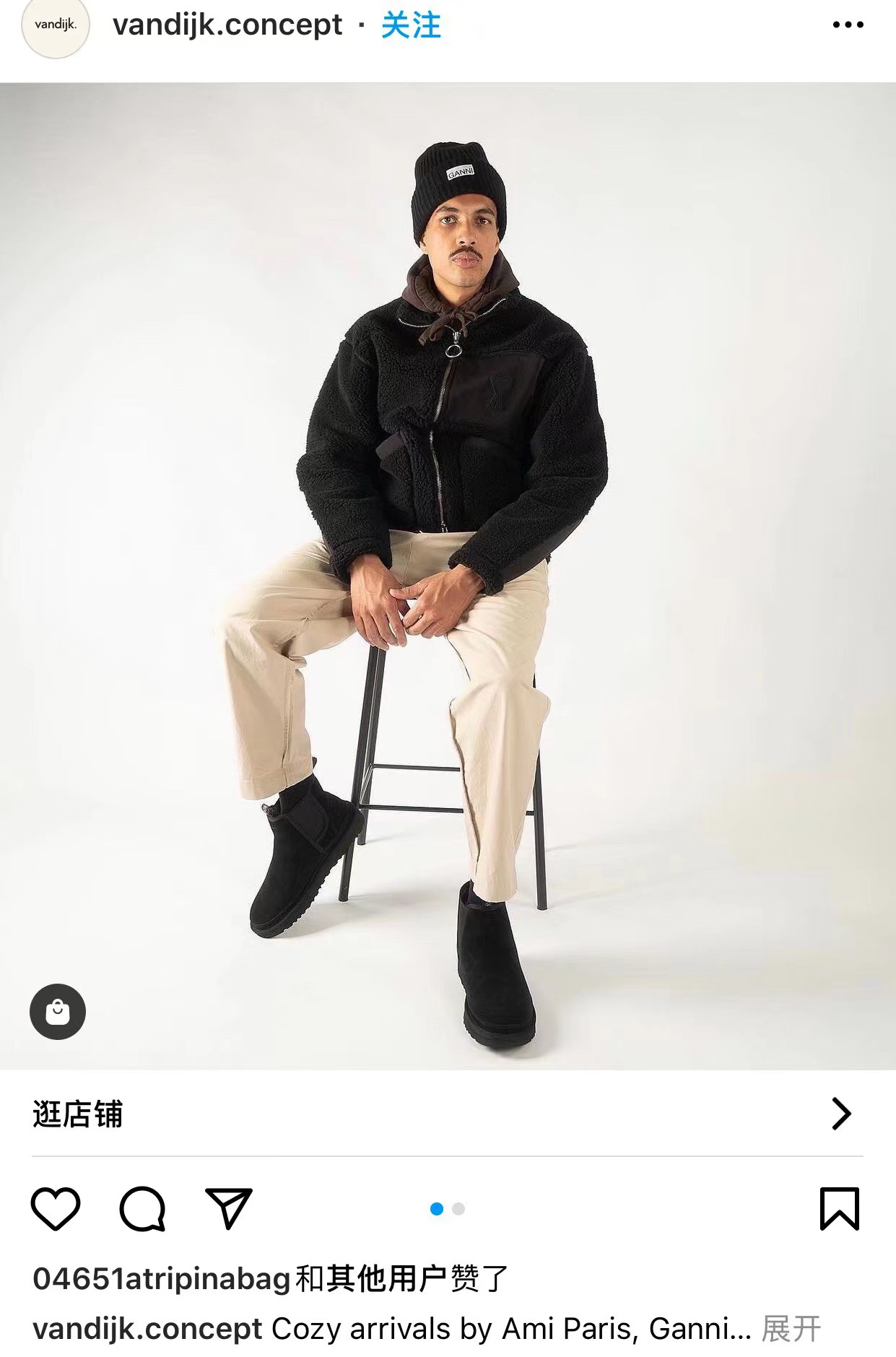Expand the caption with 展开
This screenshot has width=896, height=1357.
point(791,1329)
